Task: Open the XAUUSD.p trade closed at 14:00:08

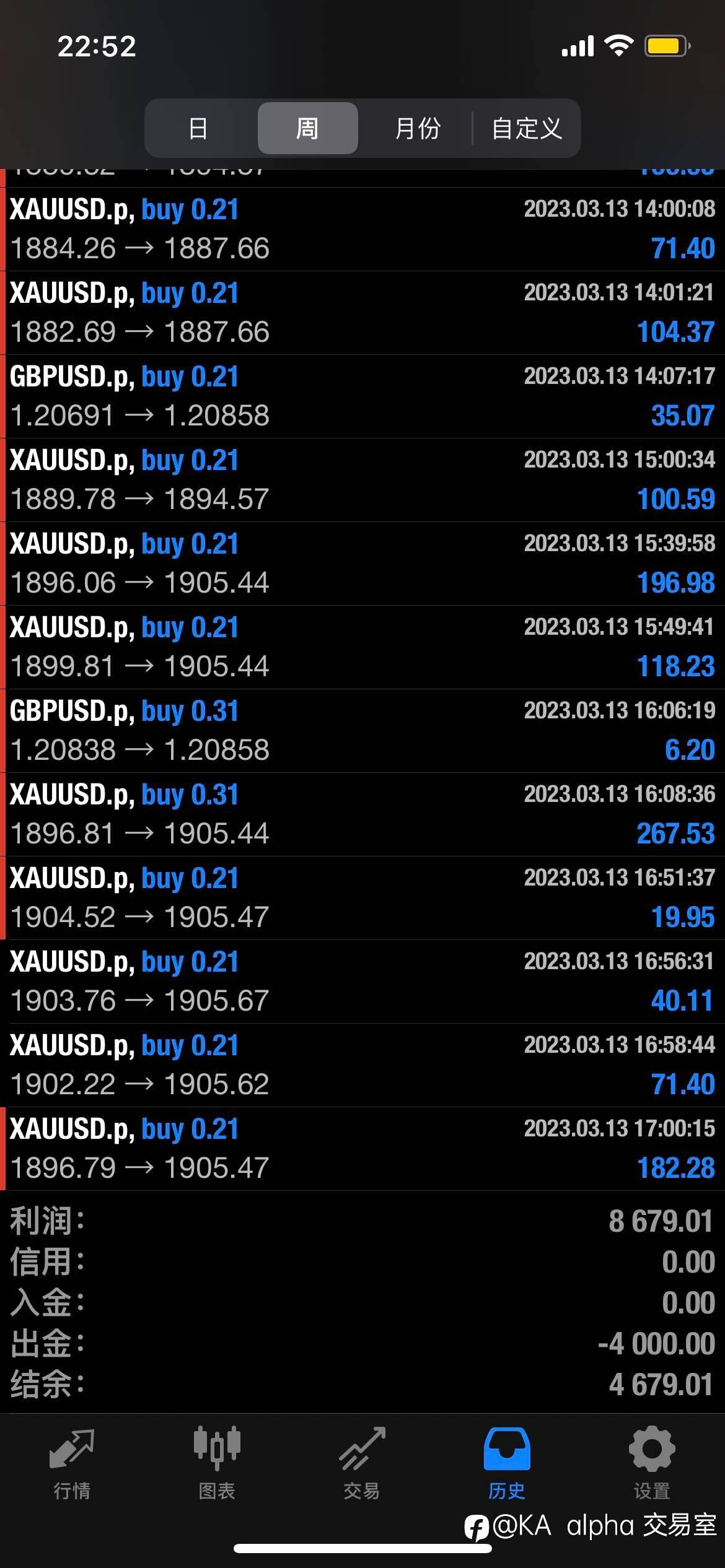Action: [362, 229]
